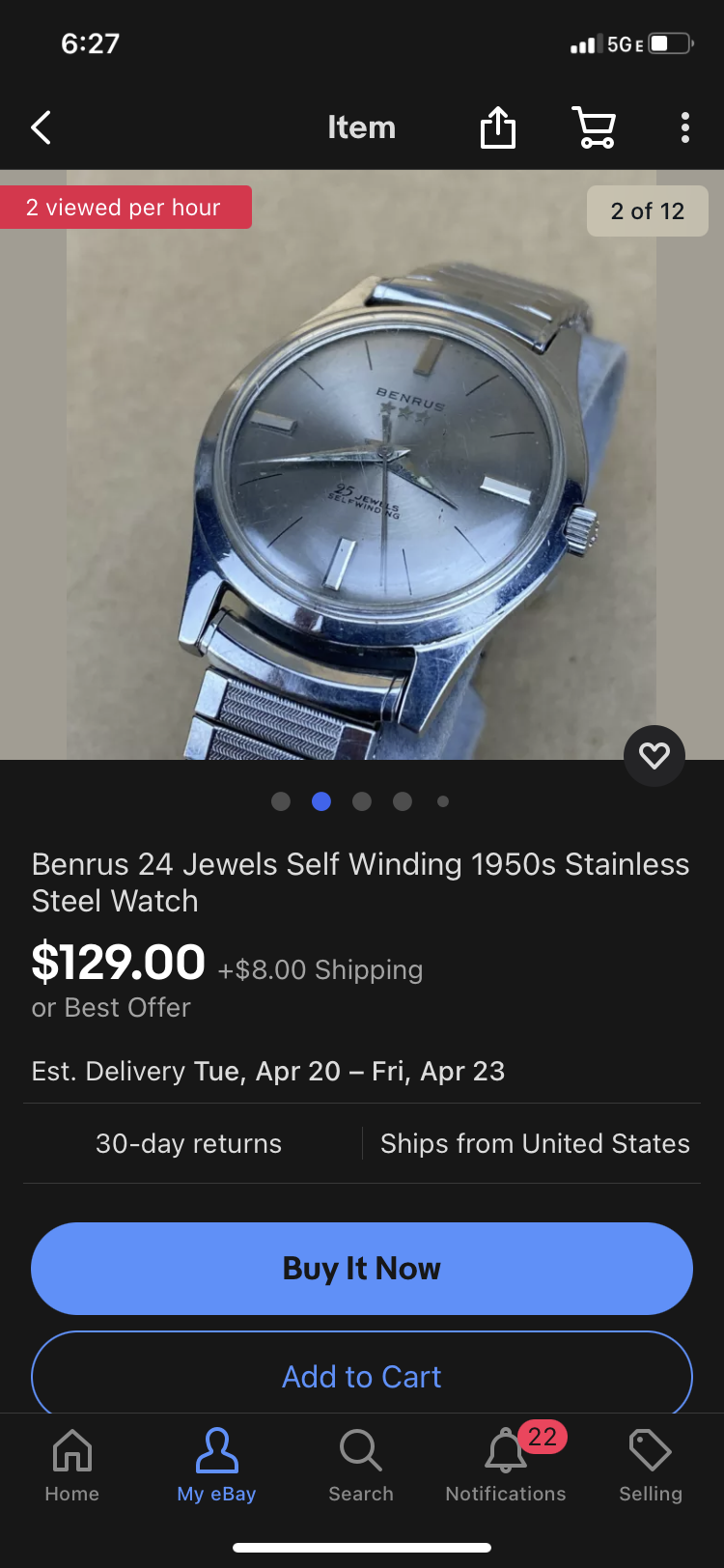Go back from the item page
Screen dimensions: 724x1568
coord(41,127)
